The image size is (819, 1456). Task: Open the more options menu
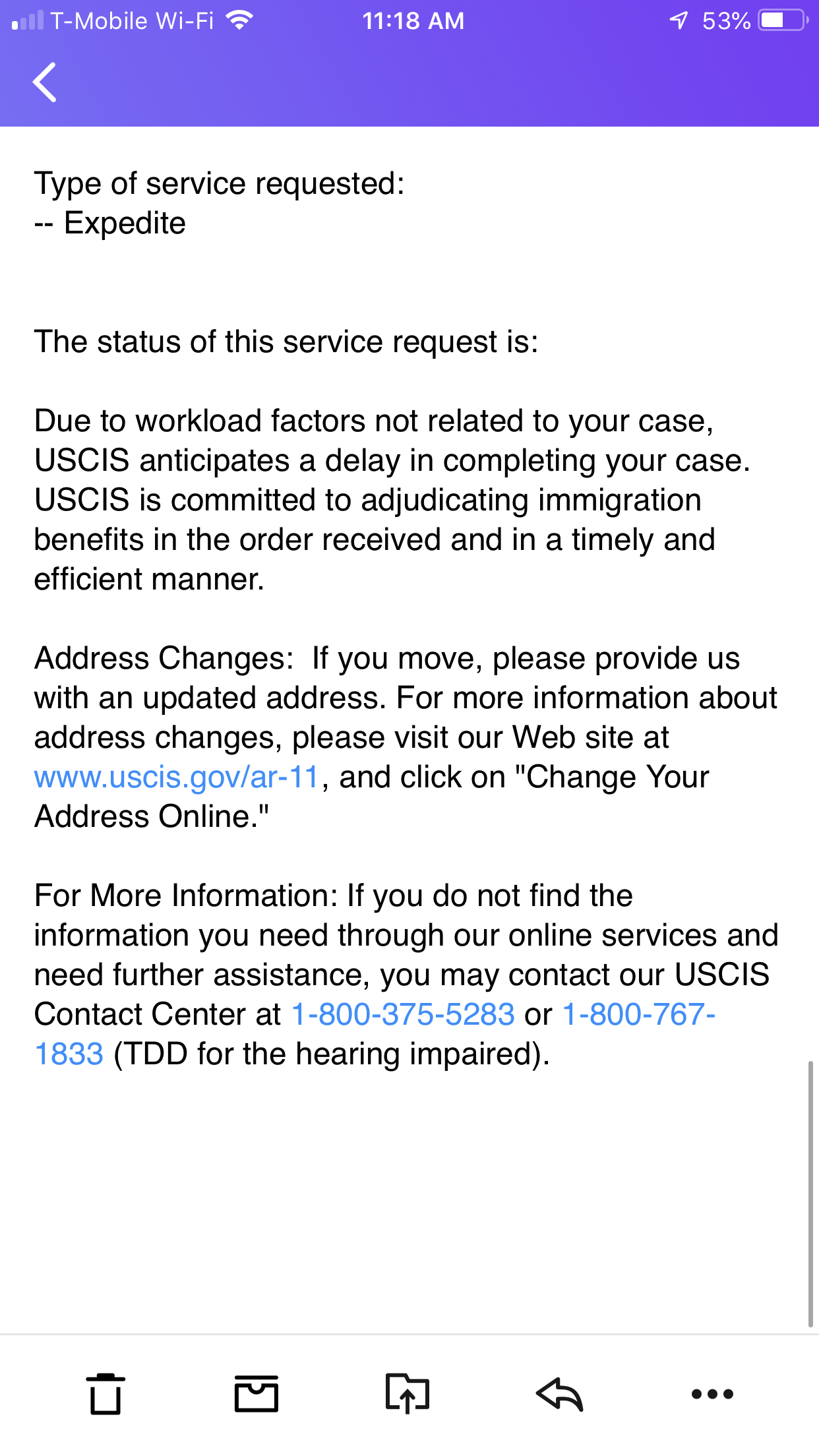coord(712,1393)
